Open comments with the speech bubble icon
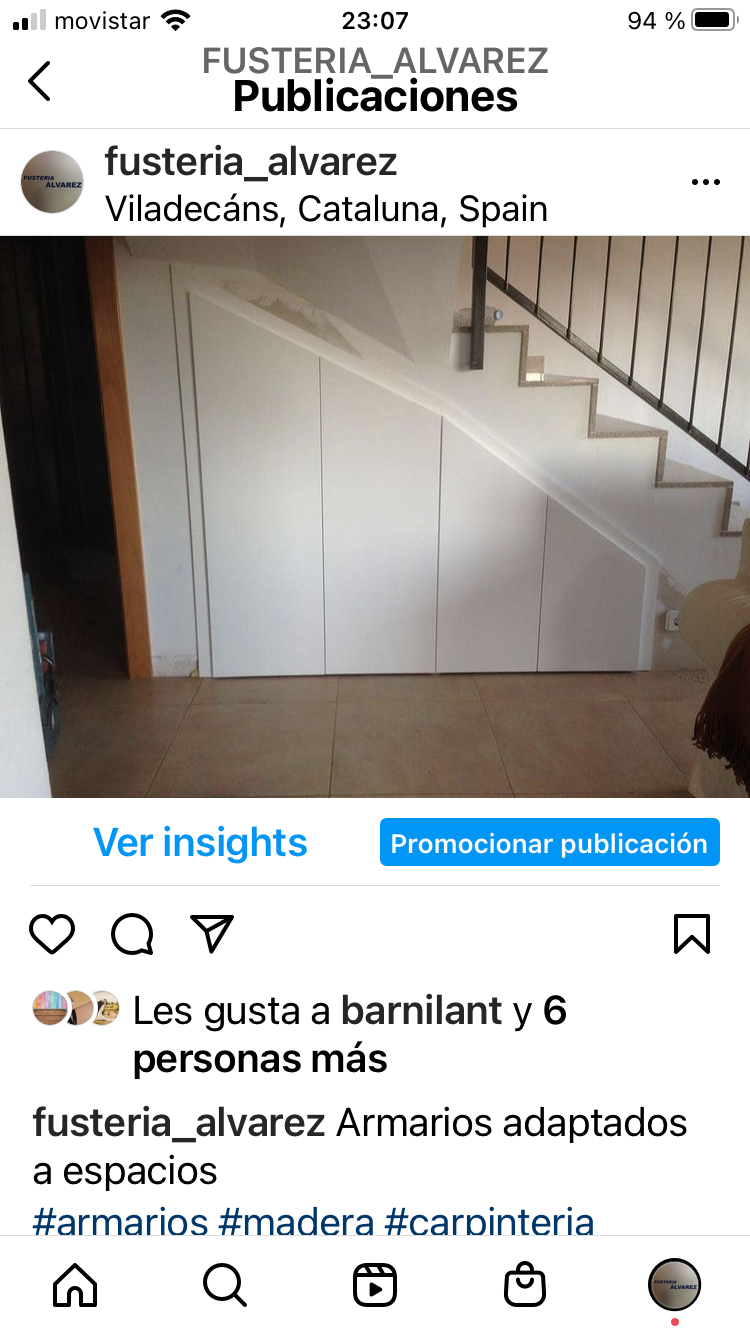 (x=132, y=935)
